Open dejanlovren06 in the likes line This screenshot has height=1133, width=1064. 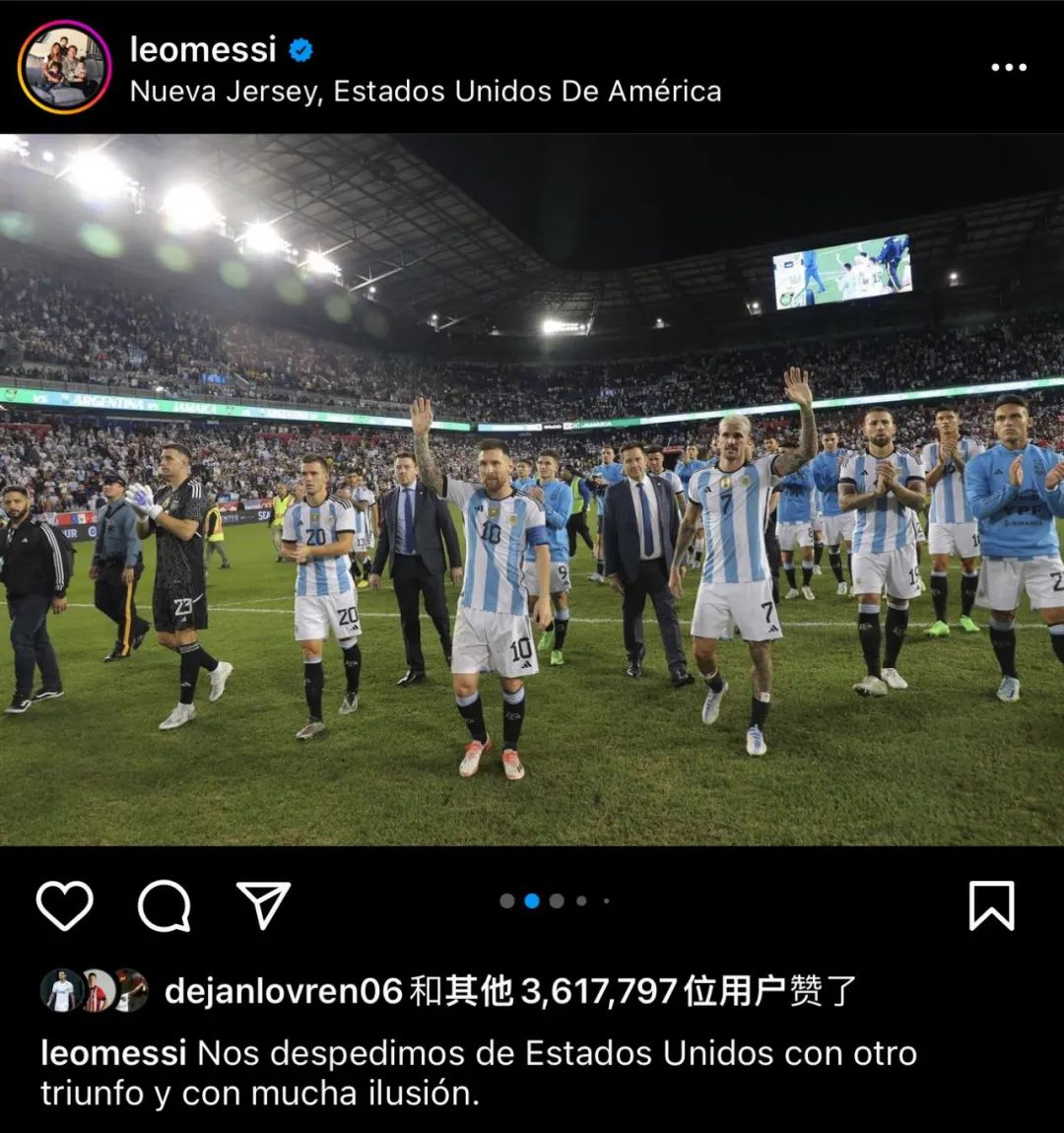[x=284, y=991]
